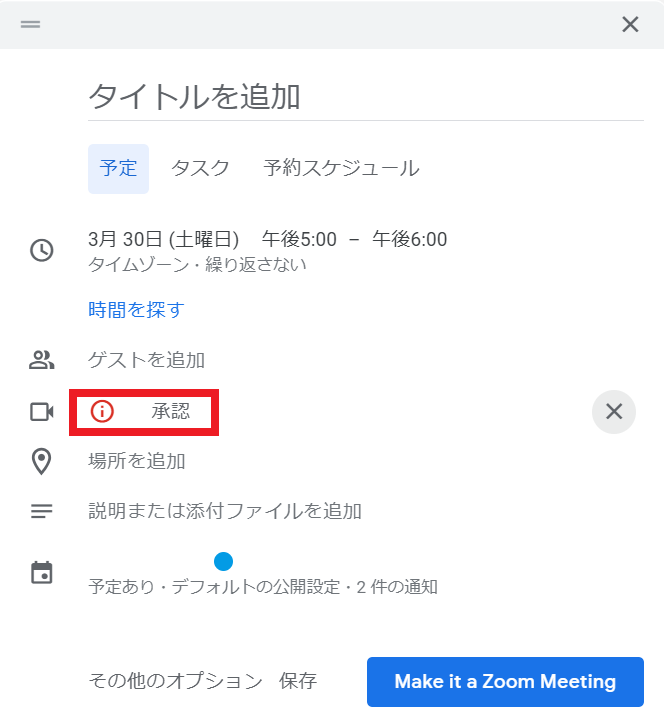Switch to the 予約スケジュール tab
664x711 pixels.
coord(341,168)
